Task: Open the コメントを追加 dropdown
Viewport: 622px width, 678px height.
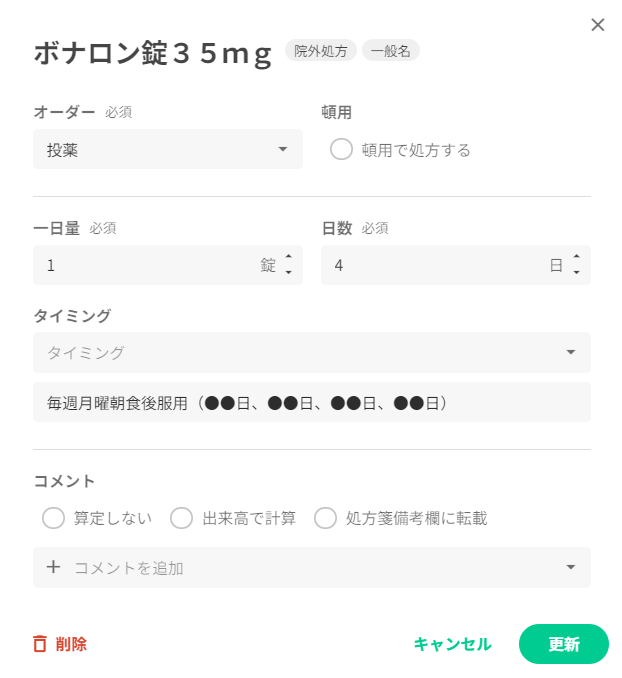Action: point(311,567)
